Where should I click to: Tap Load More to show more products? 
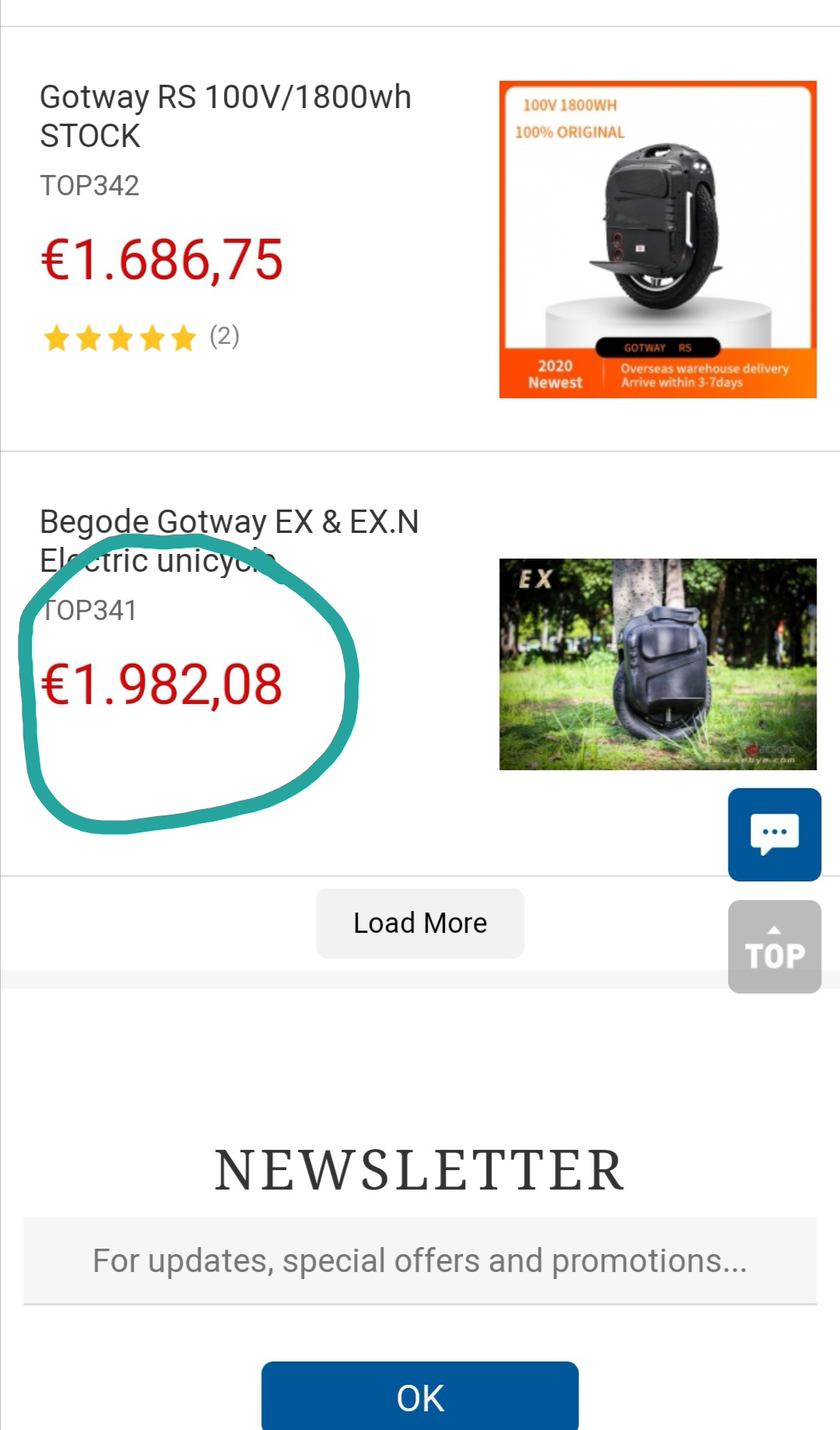tap(420, 924)
